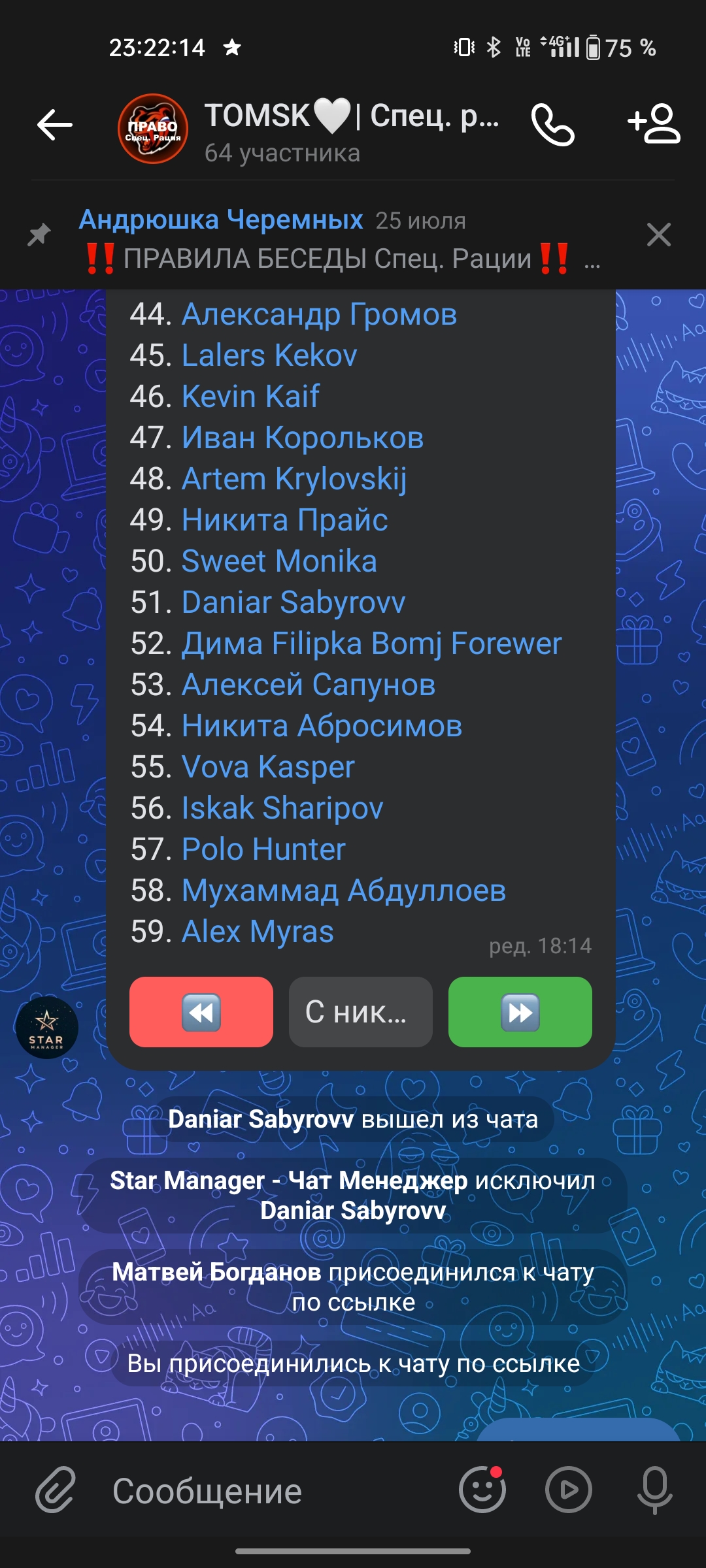Open Александр Громов's profile link

tap(319, 314)
